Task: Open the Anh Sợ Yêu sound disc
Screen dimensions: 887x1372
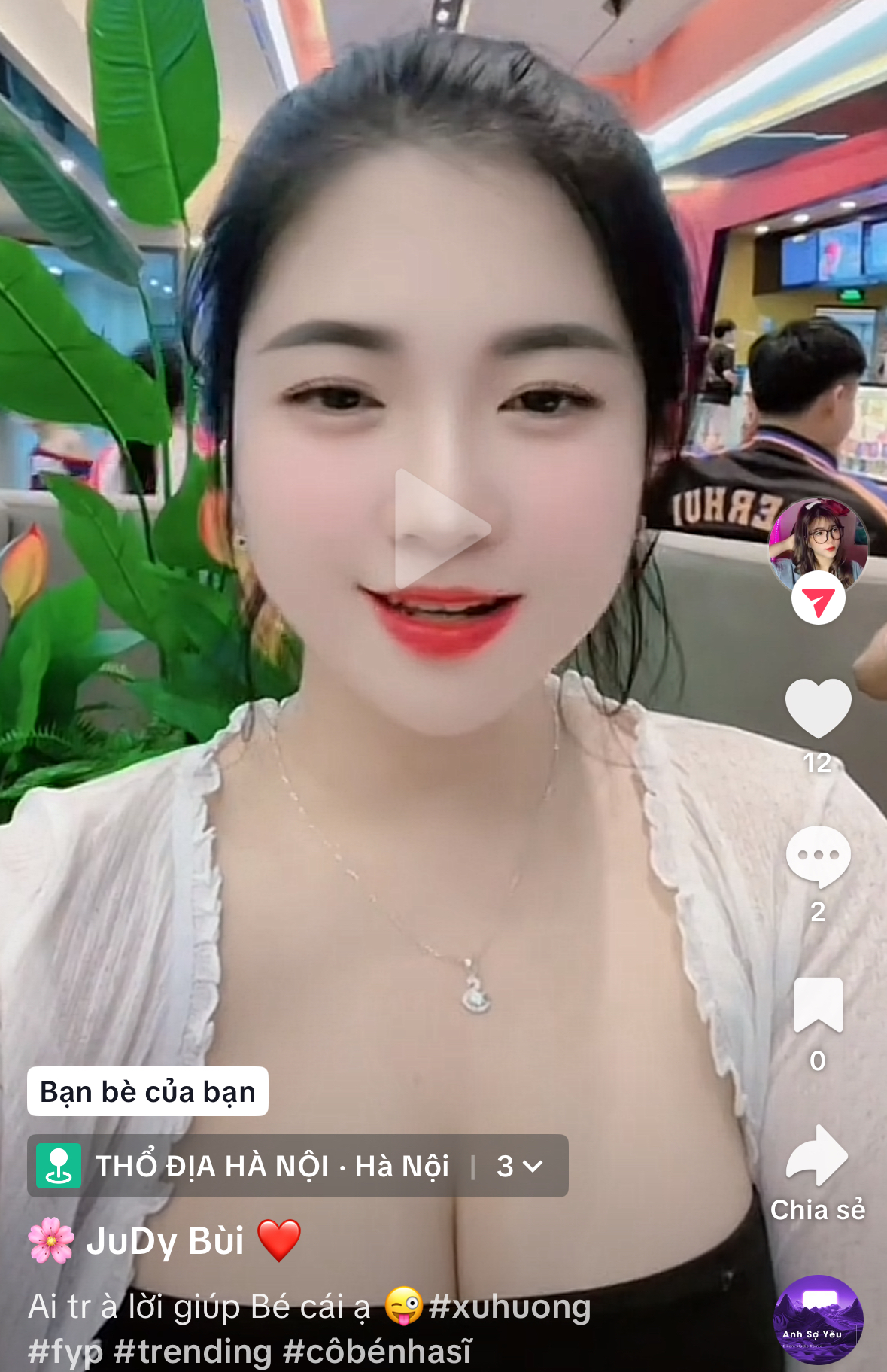Action: 818,1319
